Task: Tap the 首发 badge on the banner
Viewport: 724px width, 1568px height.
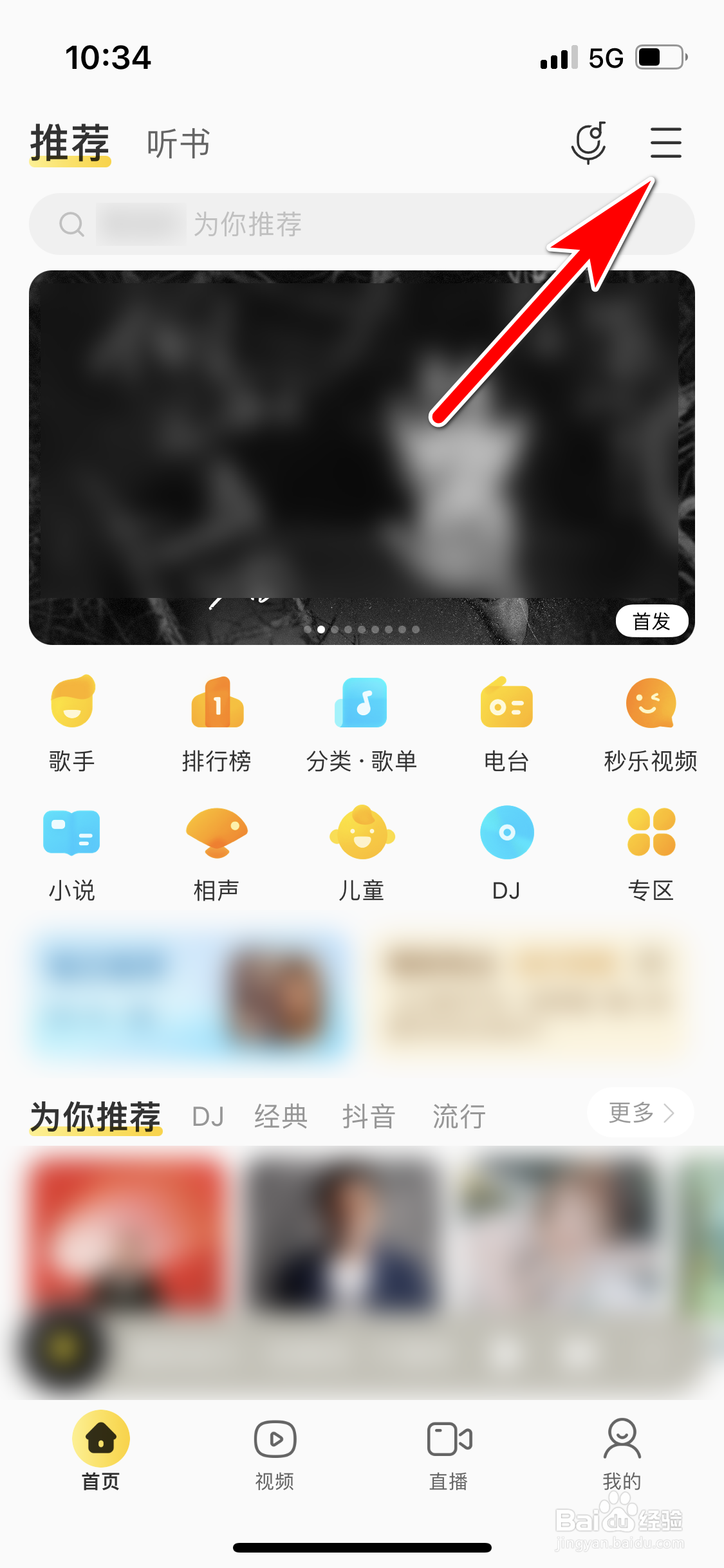Action: [x=651, y=621]
